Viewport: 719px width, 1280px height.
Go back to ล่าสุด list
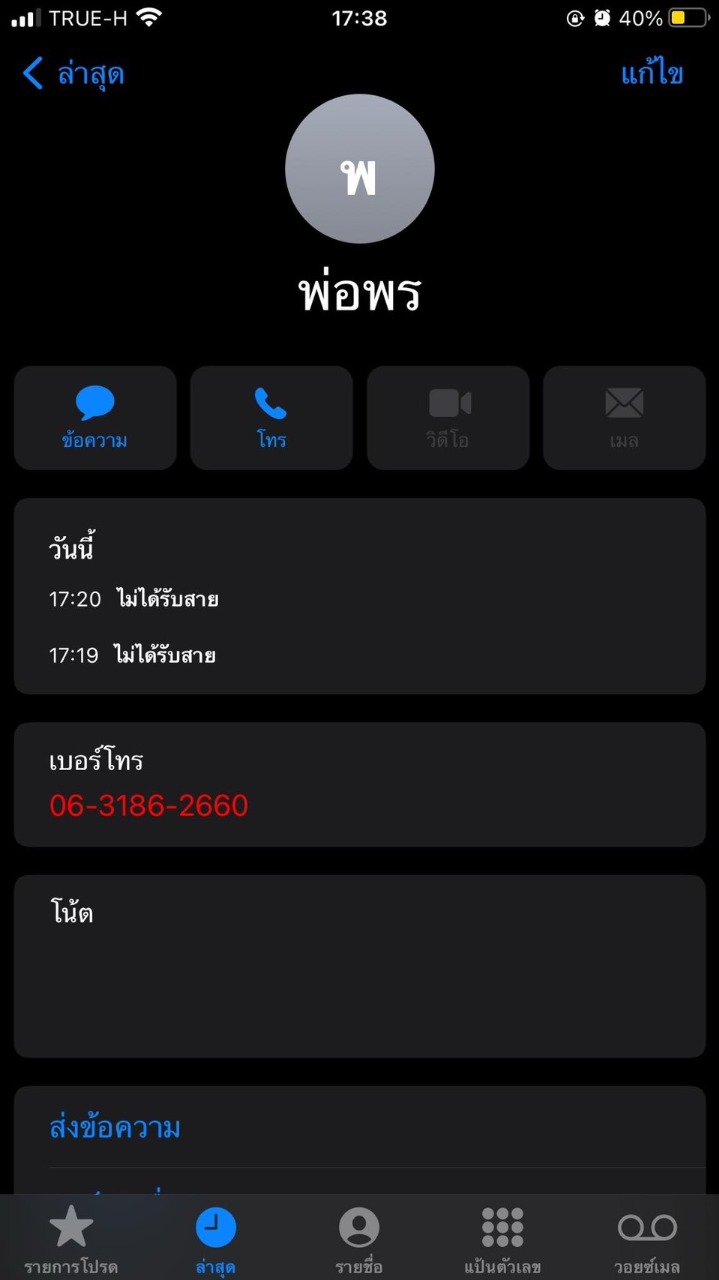(73, 74)
